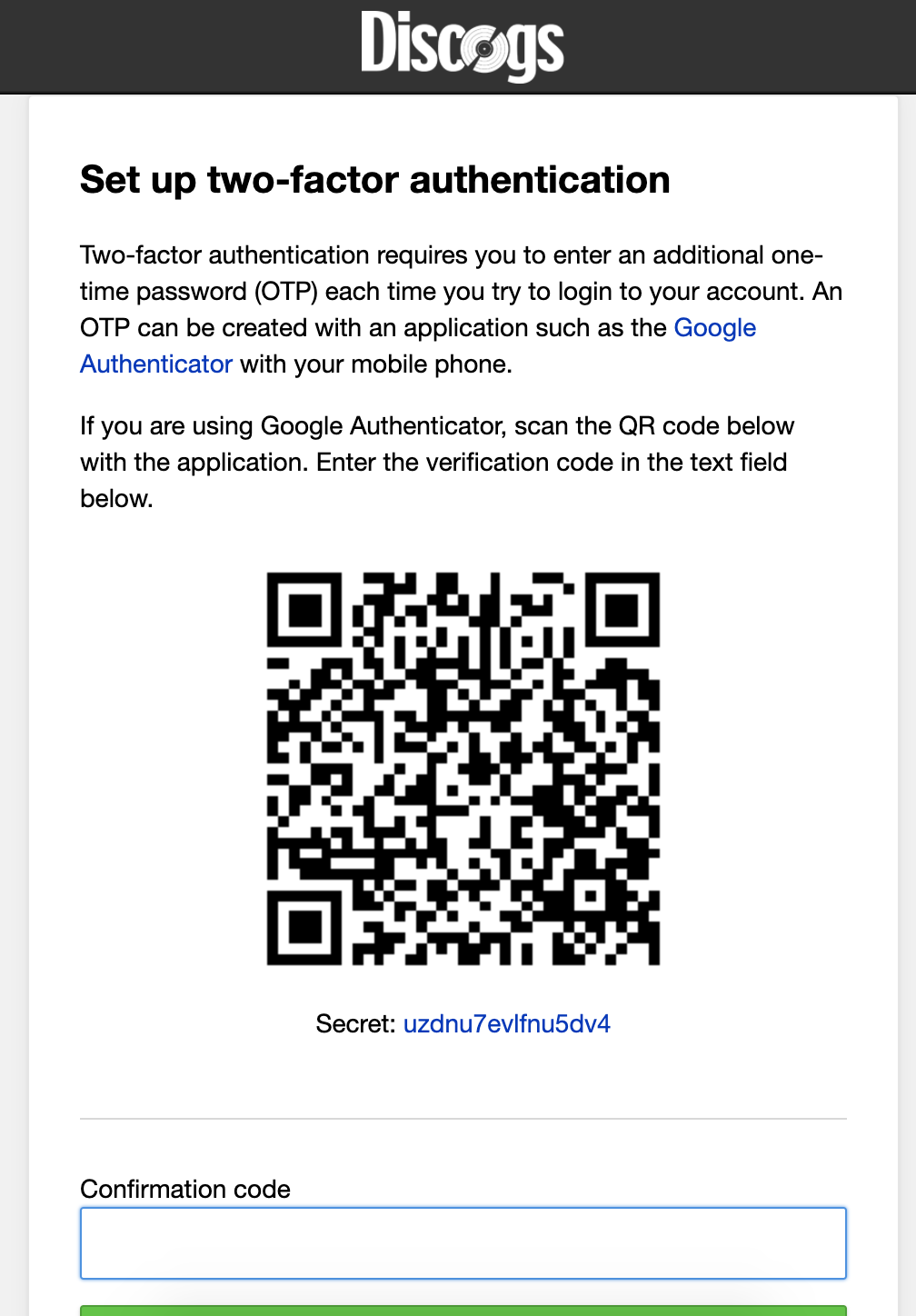Click the Discogs logo in the header
The image size is (916, 1316).
point(462,45)
